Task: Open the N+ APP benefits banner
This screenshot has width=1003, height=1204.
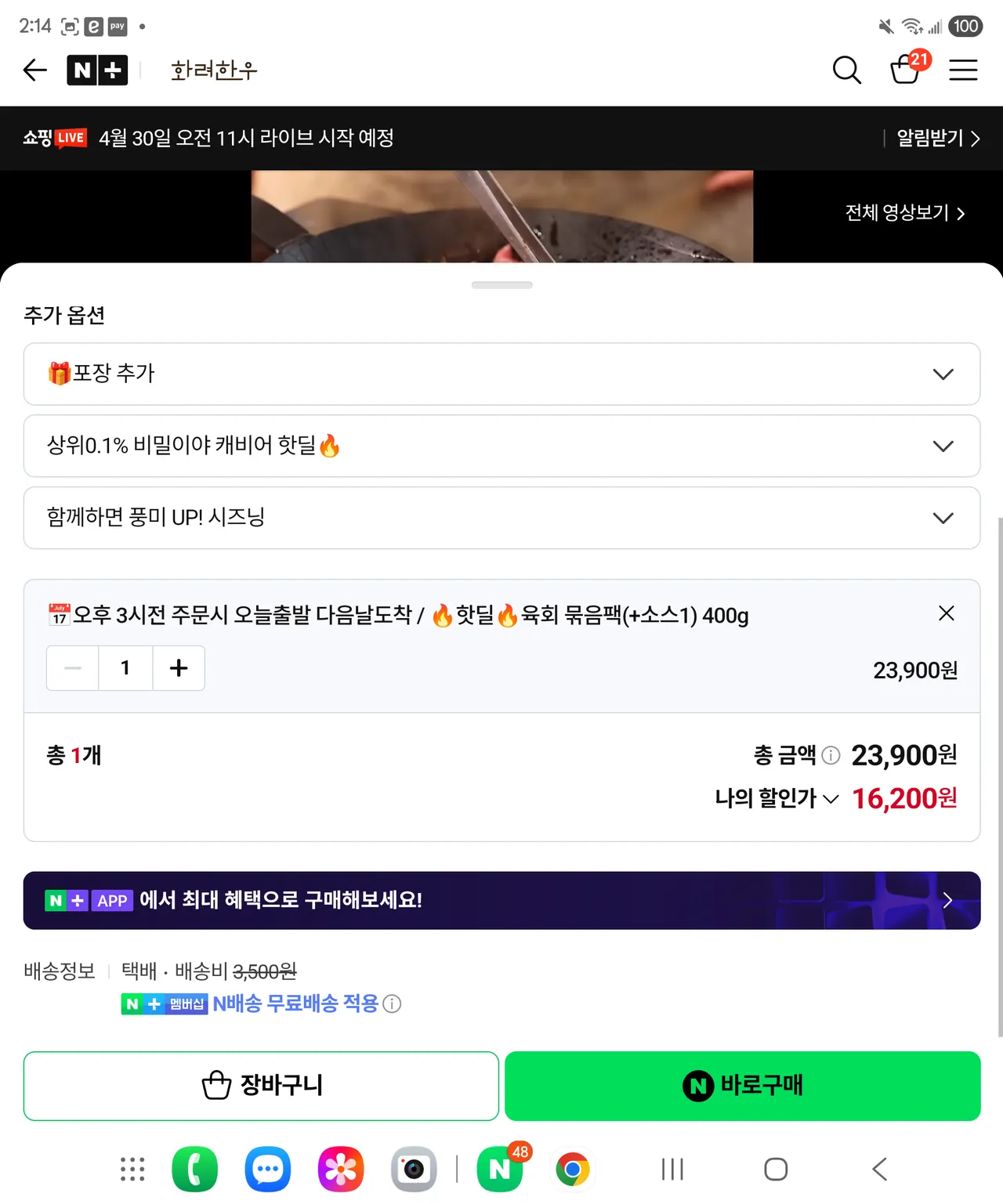Action: point(501,901)
